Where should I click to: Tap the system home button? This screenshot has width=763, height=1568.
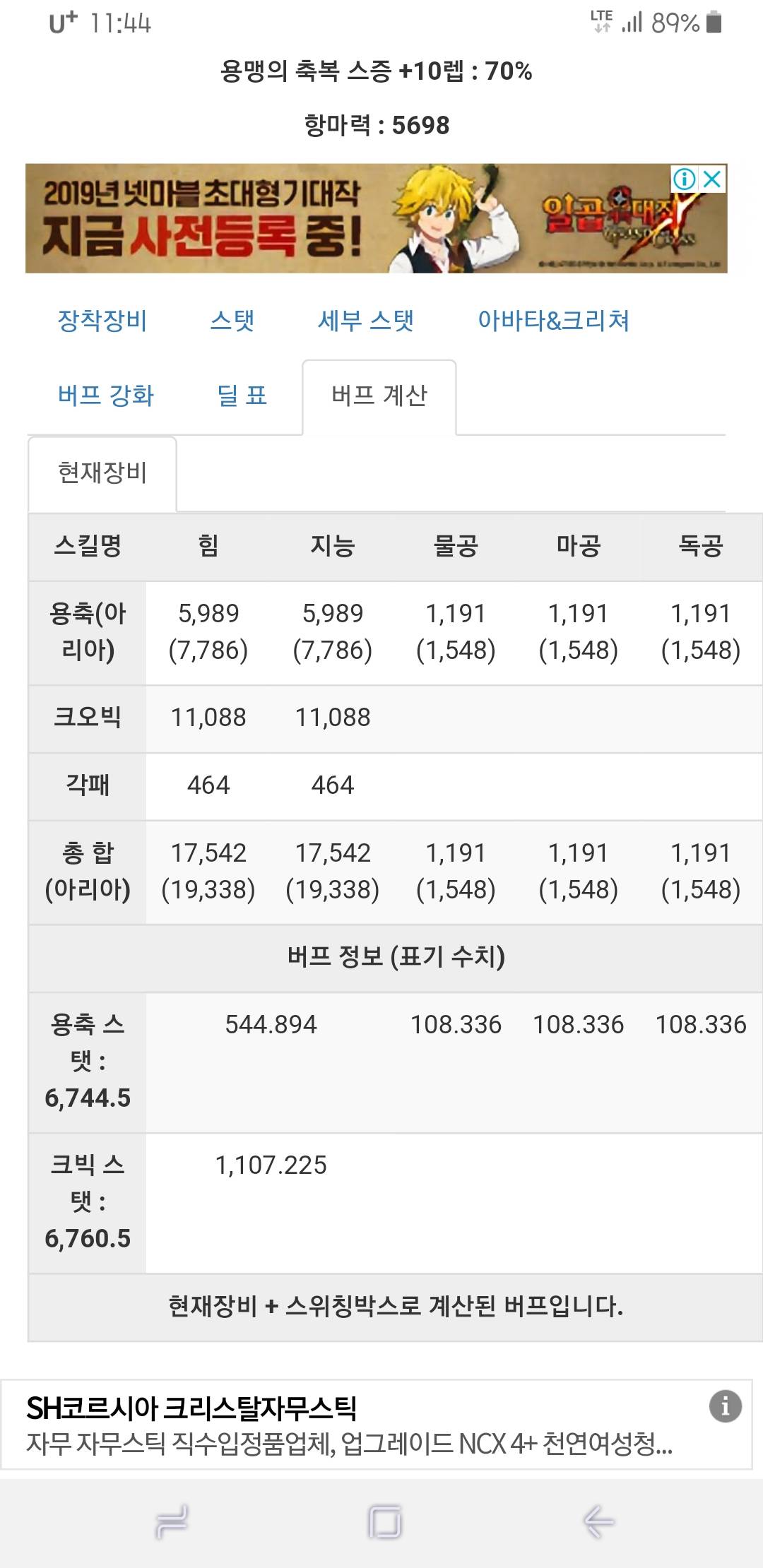click(385, 1521)
